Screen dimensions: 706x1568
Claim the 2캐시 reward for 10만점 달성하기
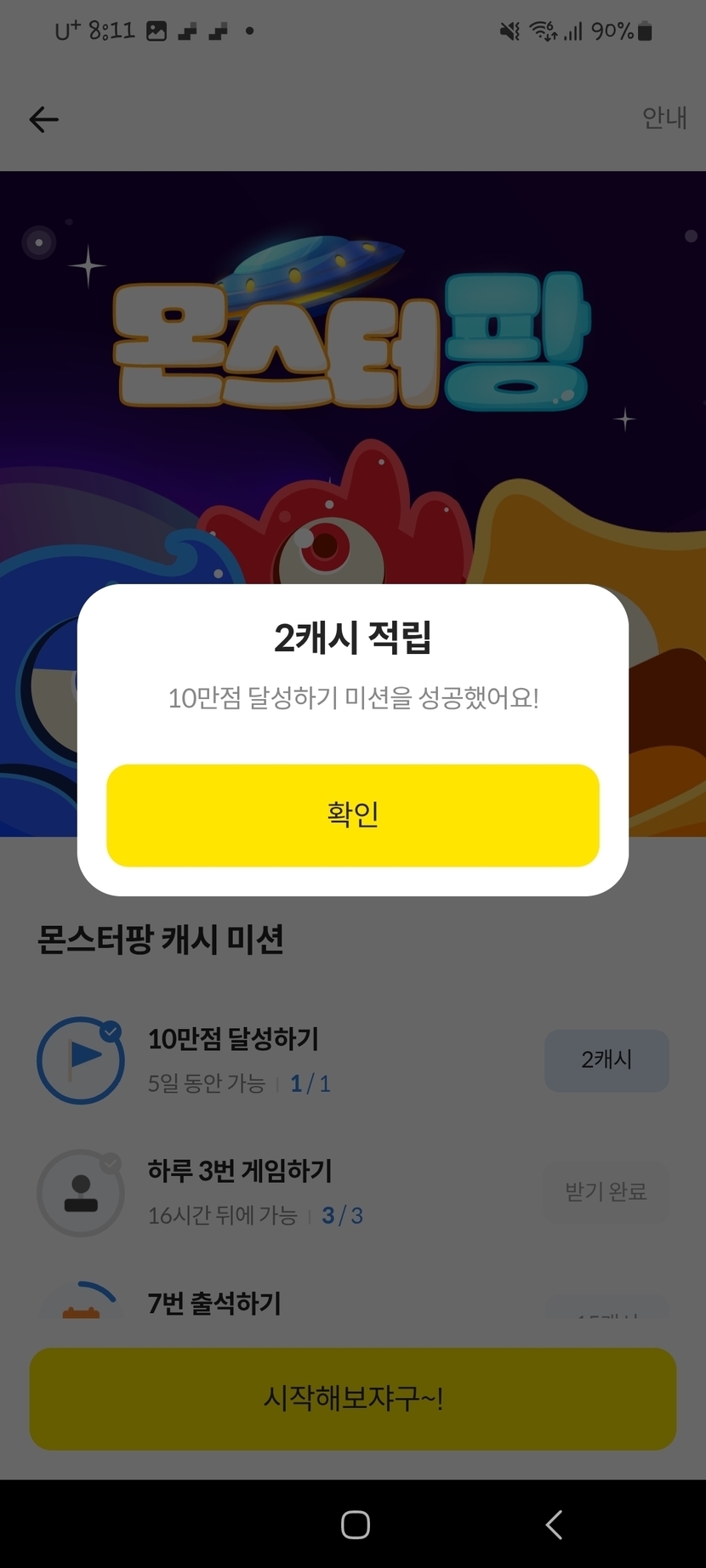pyautogui.click(x=606, y=1060)
